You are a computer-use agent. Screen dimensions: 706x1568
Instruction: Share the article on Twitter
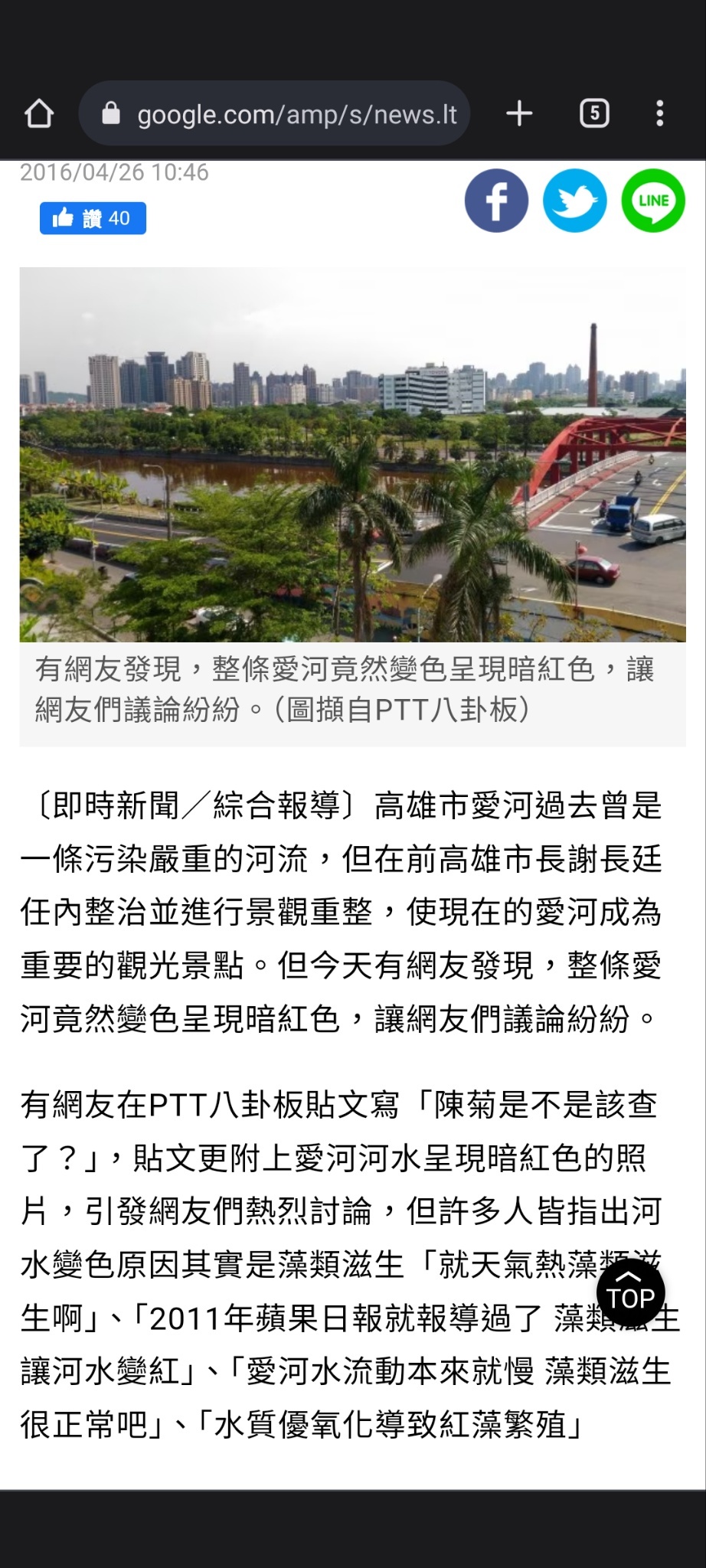tap(574, 201)
